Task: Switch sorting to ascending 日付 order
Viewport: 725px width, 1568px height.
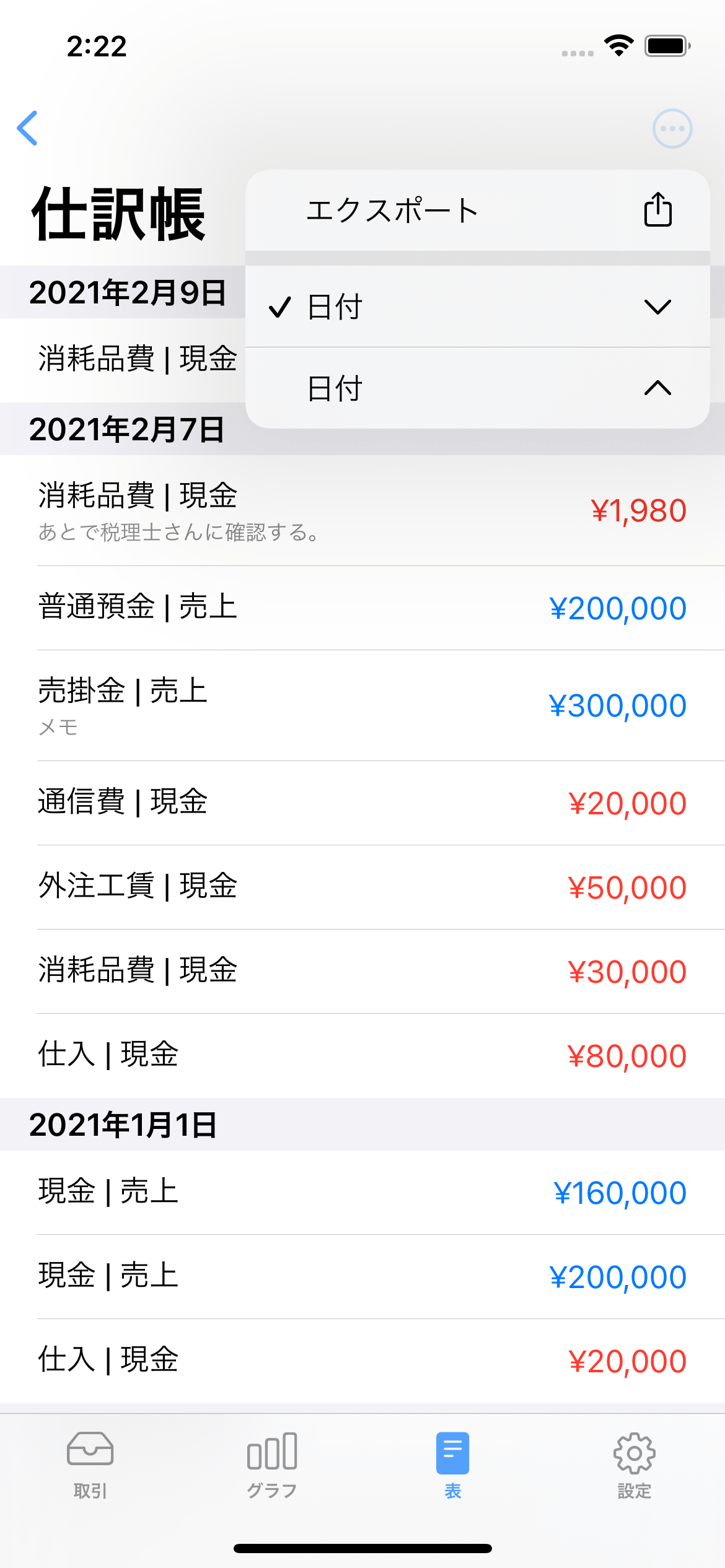Action: pos(477,389)
